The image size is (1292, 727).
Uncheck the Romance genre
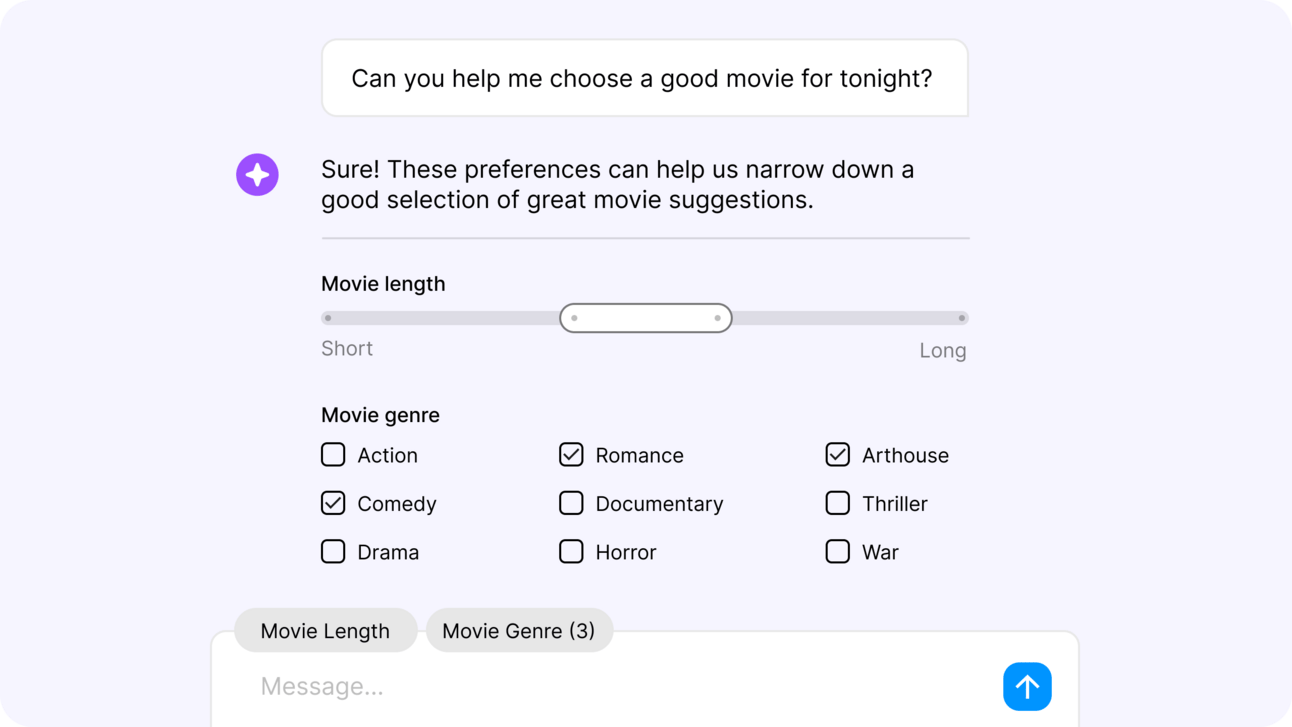click(x=571, y=455)
